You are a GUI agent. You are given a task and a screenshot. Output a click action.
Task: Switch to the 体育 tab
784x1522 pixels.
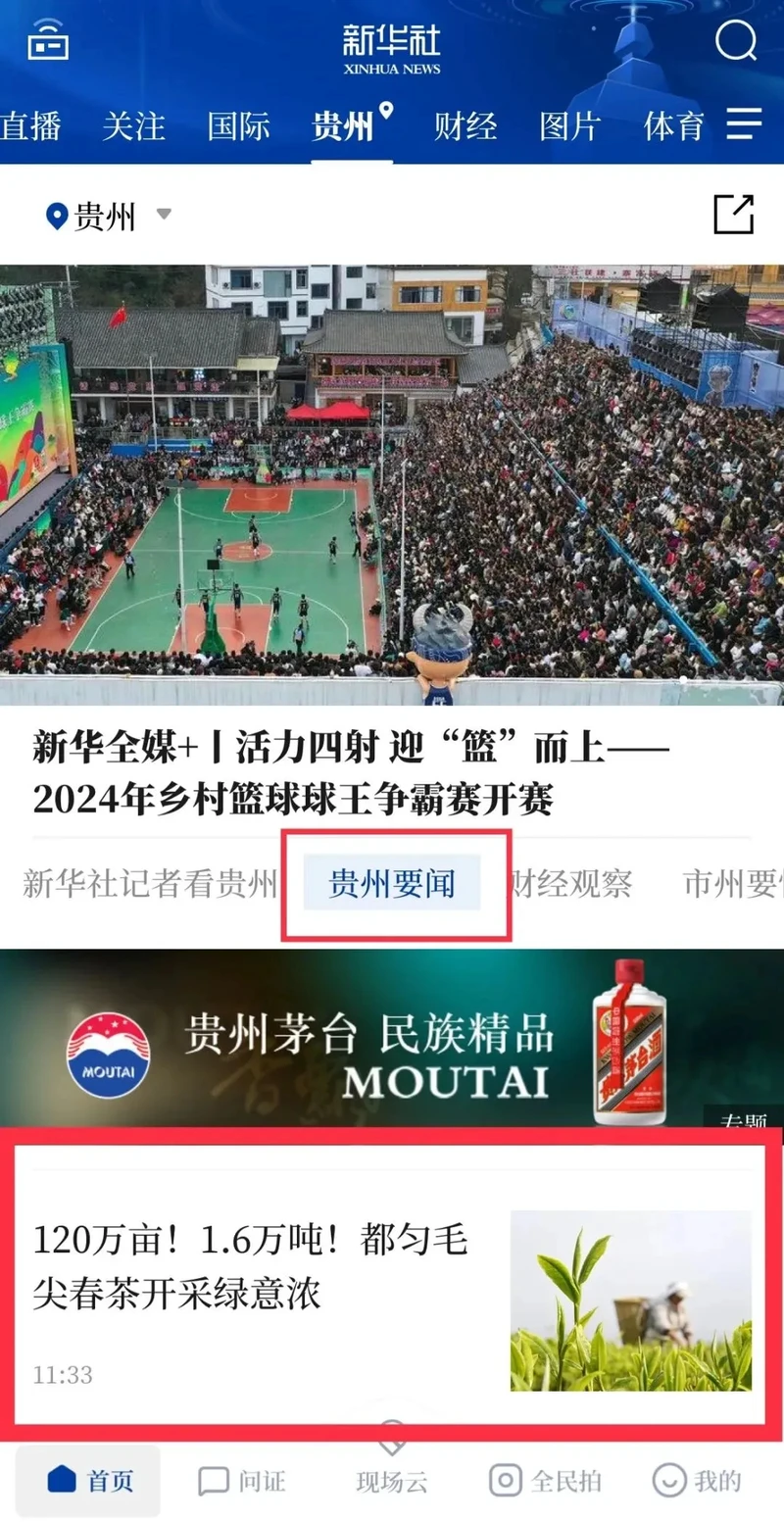click(674, 125)
